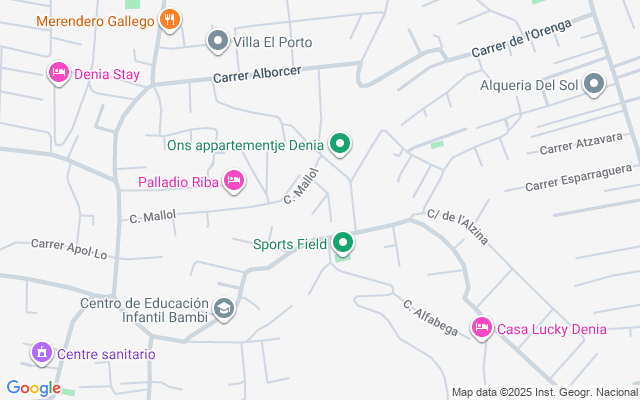The image size is (640, 400).
Task: Open the Alqueria Del Sol pin
Action: [594, 84]
